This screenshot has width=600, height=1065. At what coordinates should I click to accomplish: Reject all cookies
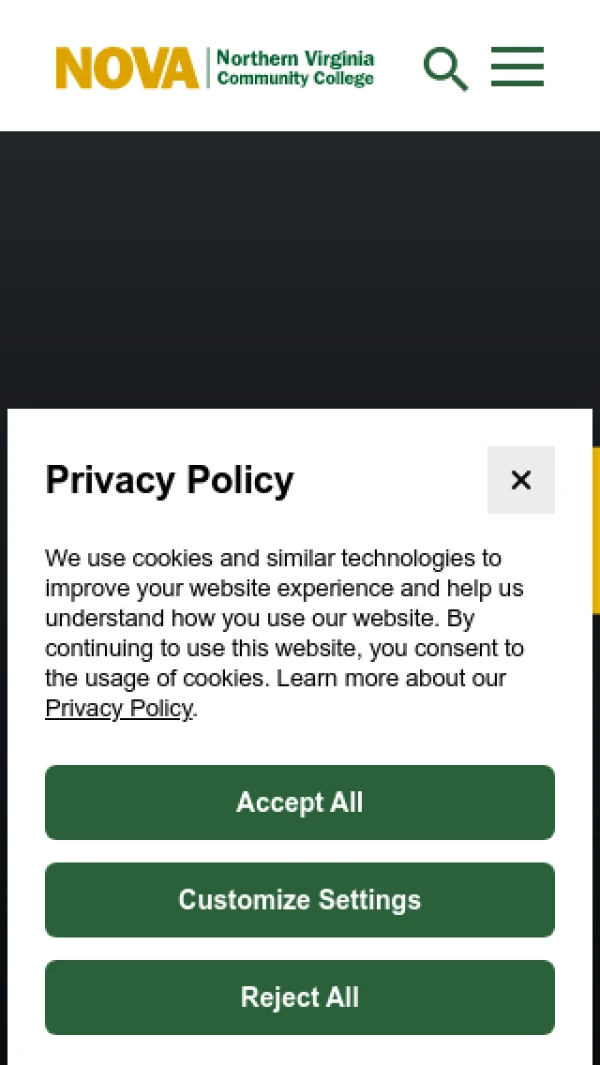(x=300, y=997)
